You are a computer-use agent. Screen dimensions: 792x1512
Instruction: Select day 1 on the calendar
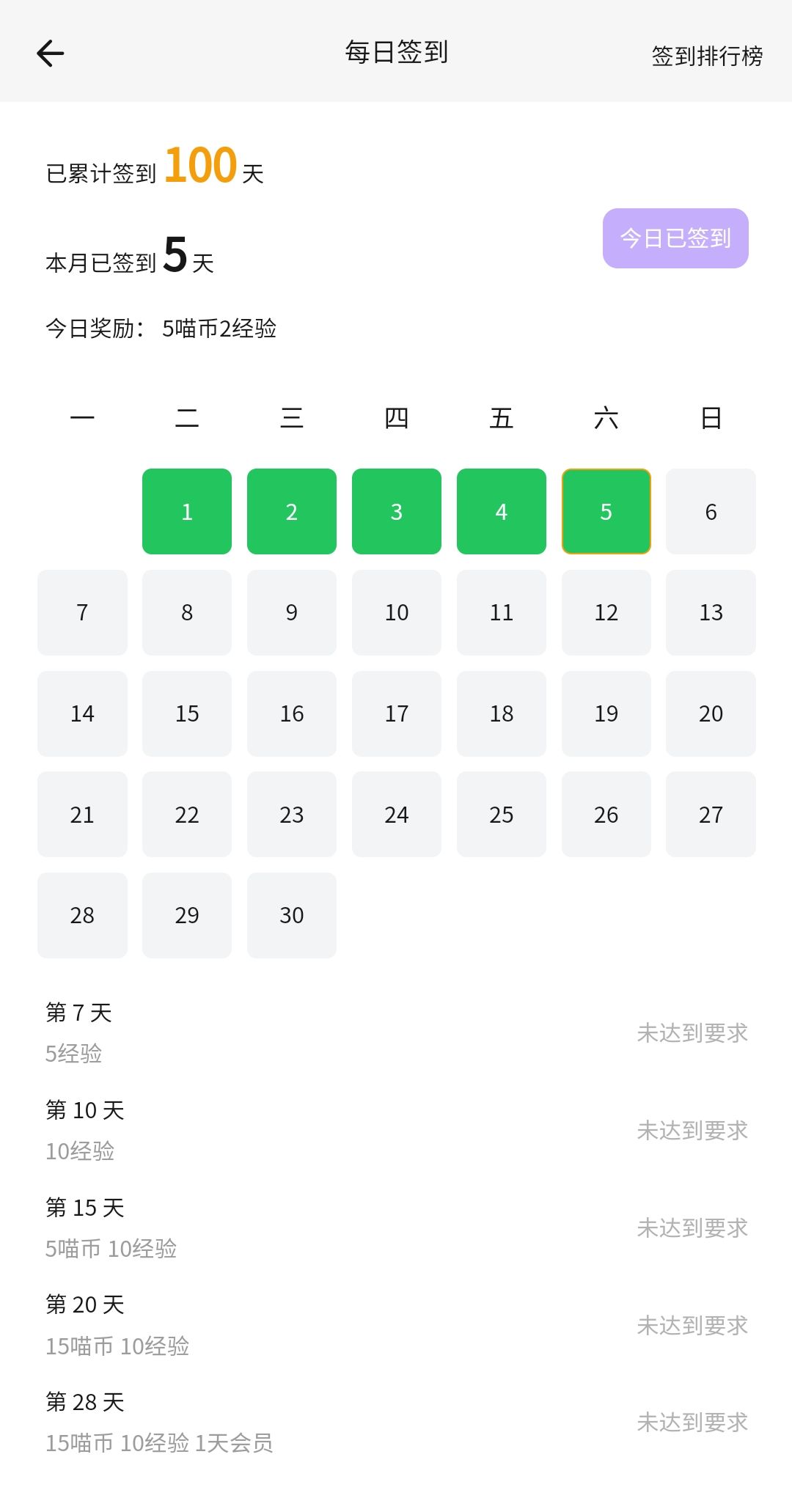click(x=186, y=511)
